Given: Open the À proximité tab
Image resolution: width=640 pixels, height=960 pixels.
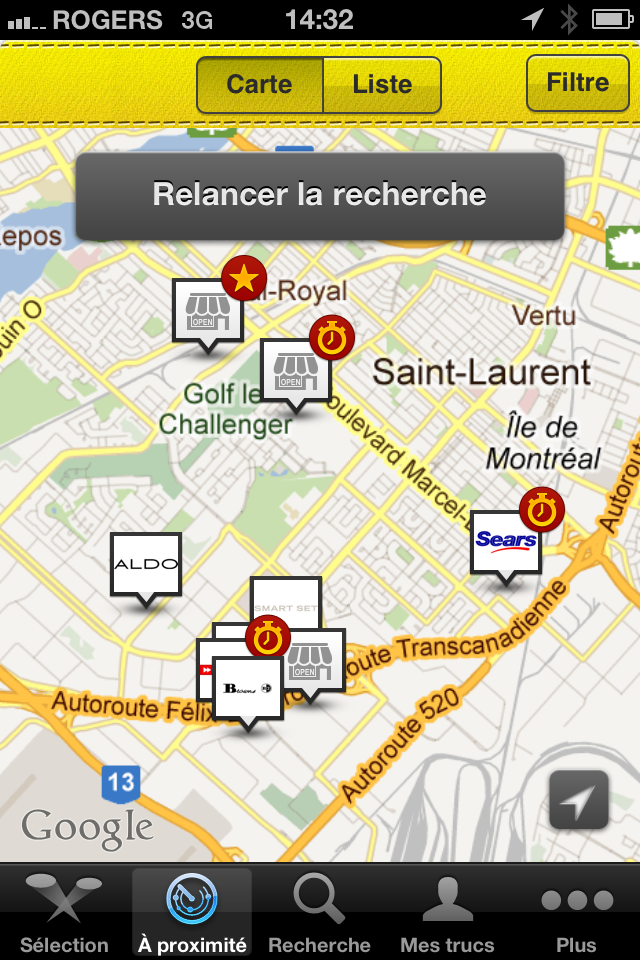Looking at the screenshot, I should [191, 912].
